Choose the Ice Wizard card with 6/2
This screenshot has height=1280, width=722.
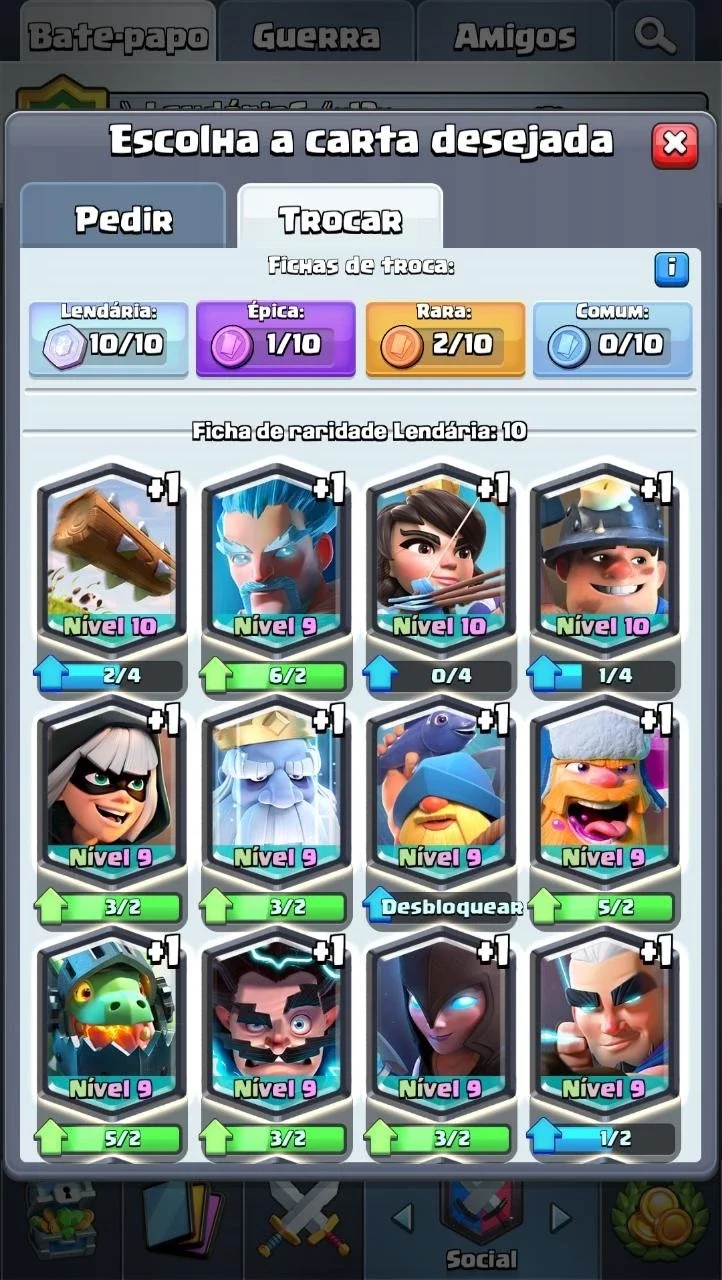(275, 578)
